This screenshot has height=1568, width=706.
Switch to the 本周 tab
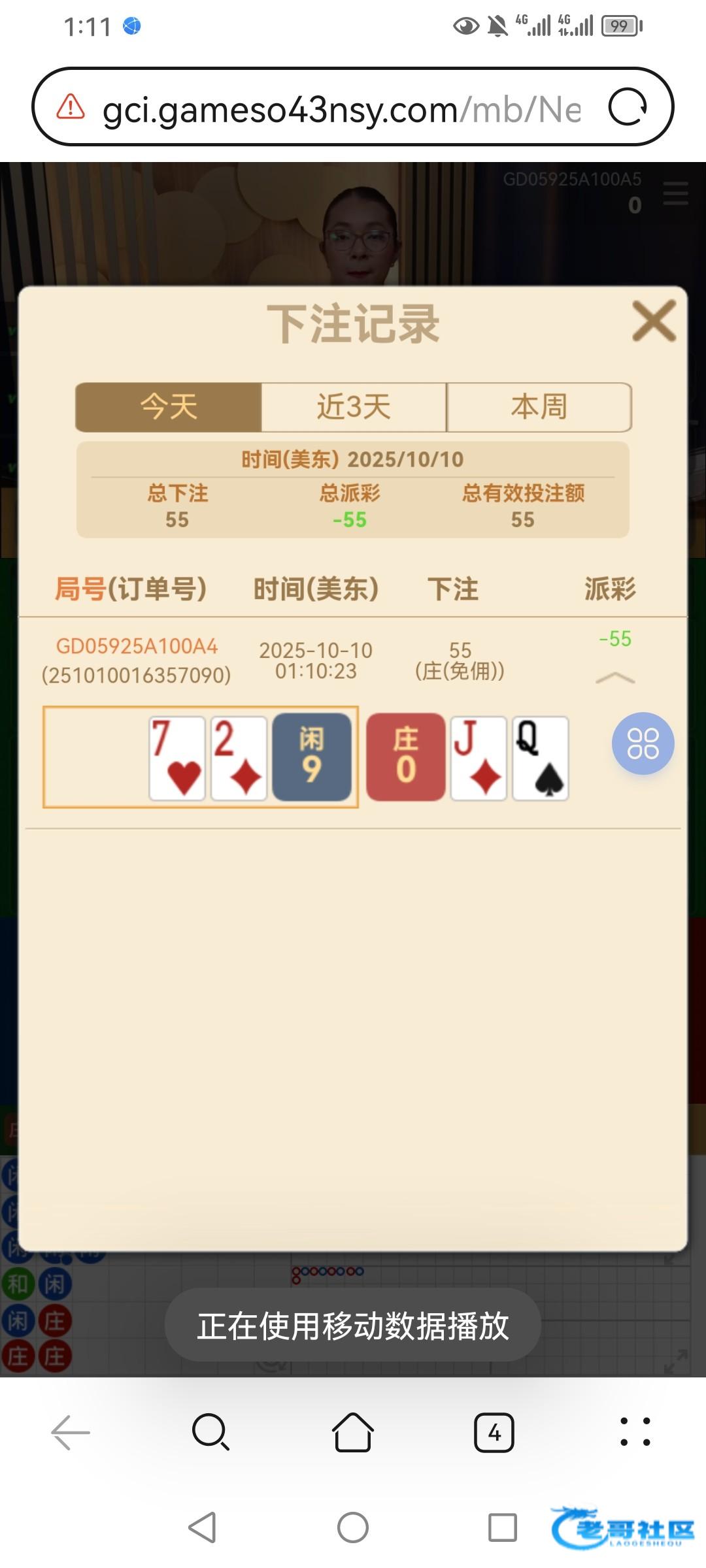(x=539, y=407)
